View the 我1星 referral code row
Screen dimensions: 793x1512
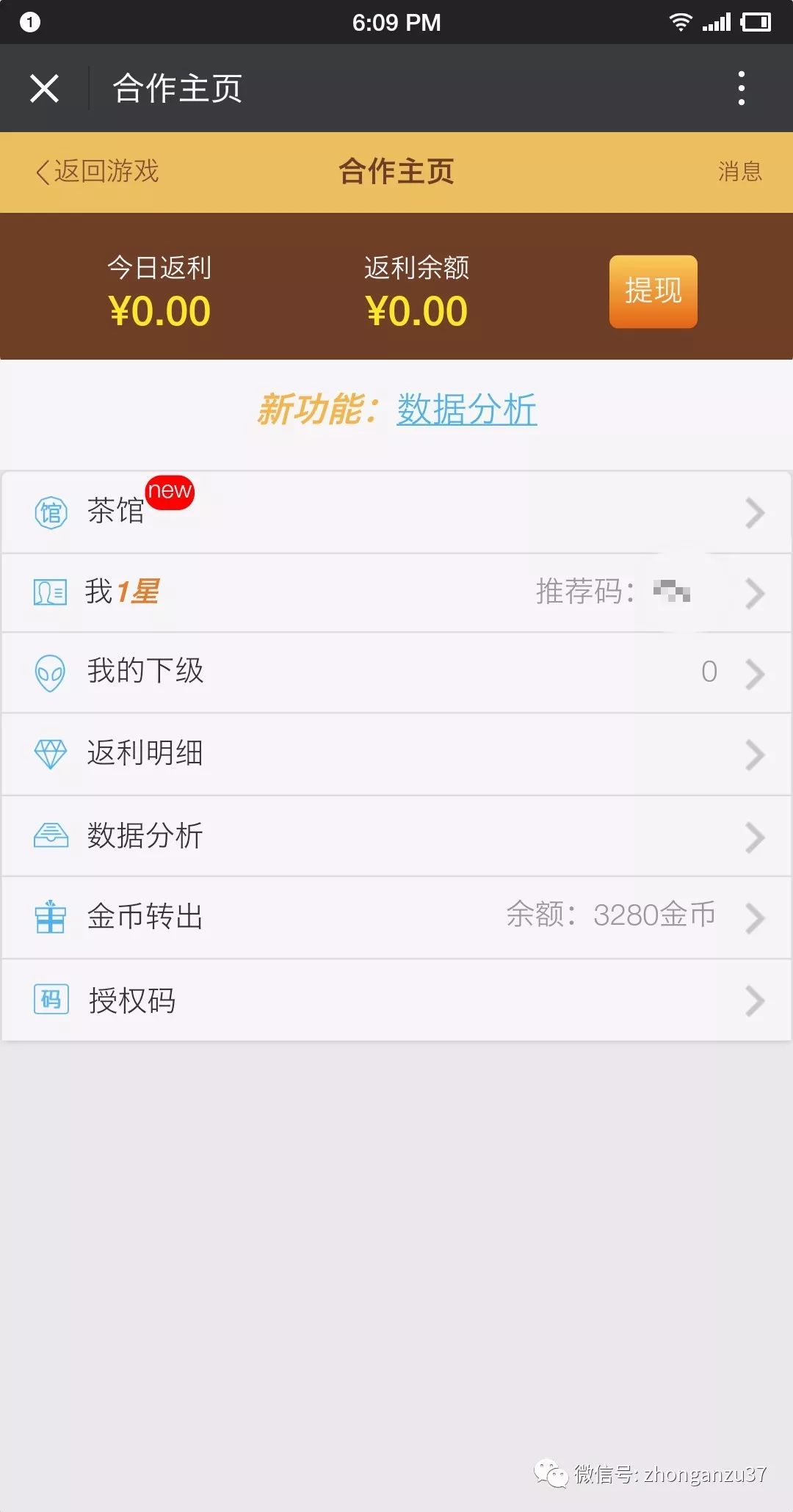396,592
